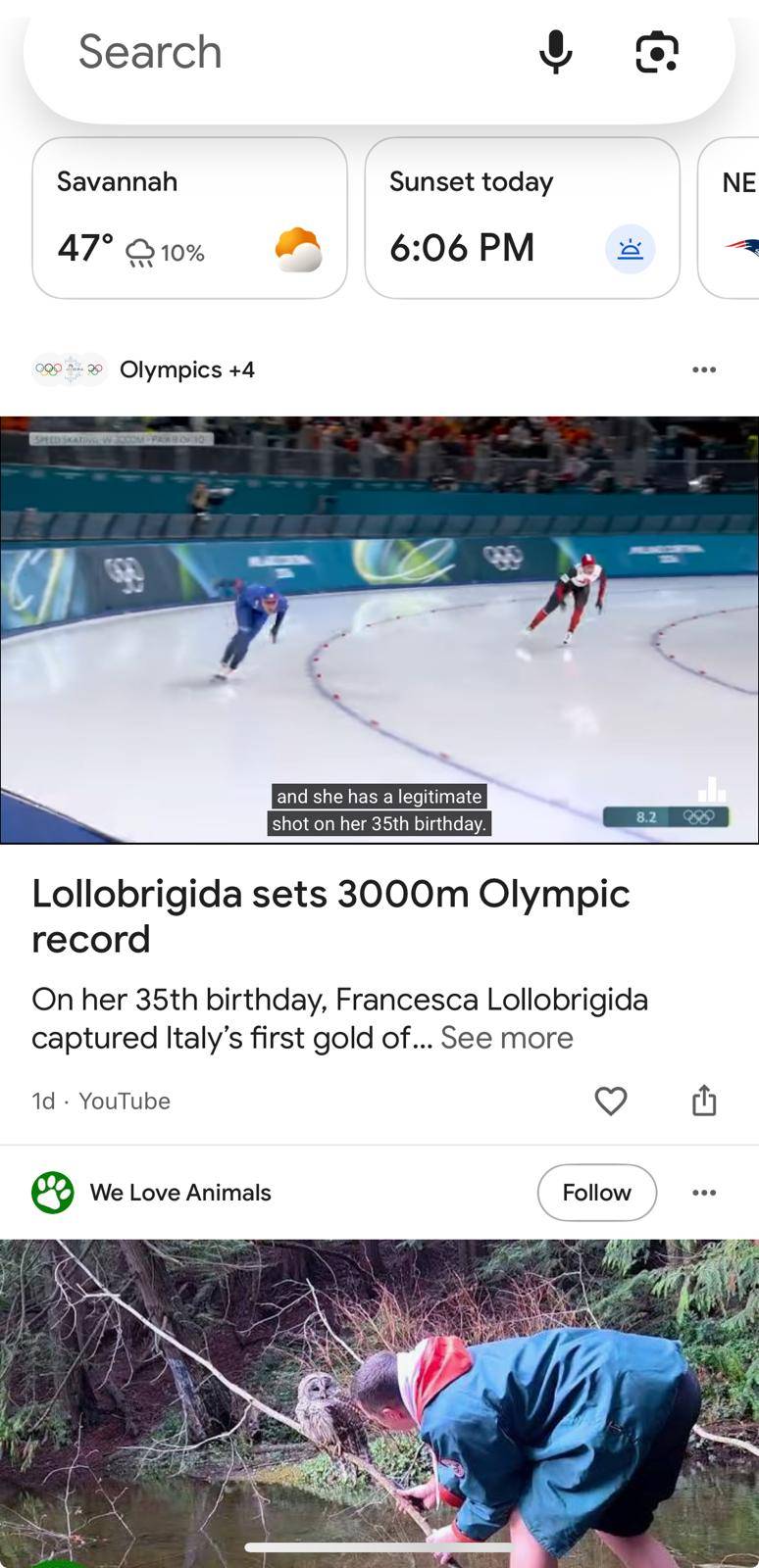Open options for the Olympics story
This screenshot has width=759, height=1568.
703,369
